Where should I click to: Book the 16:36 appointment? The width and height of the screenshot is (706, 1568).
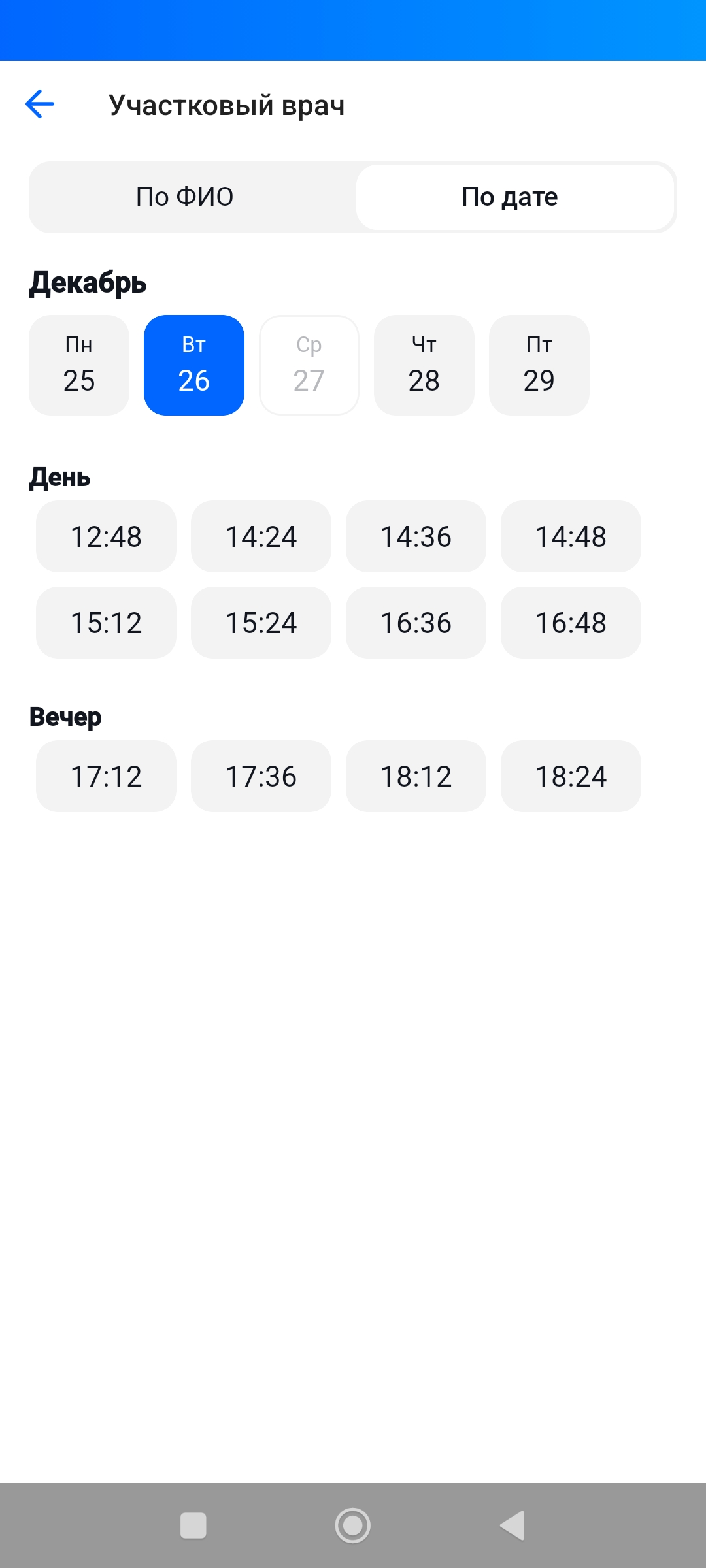coord(416,623)
